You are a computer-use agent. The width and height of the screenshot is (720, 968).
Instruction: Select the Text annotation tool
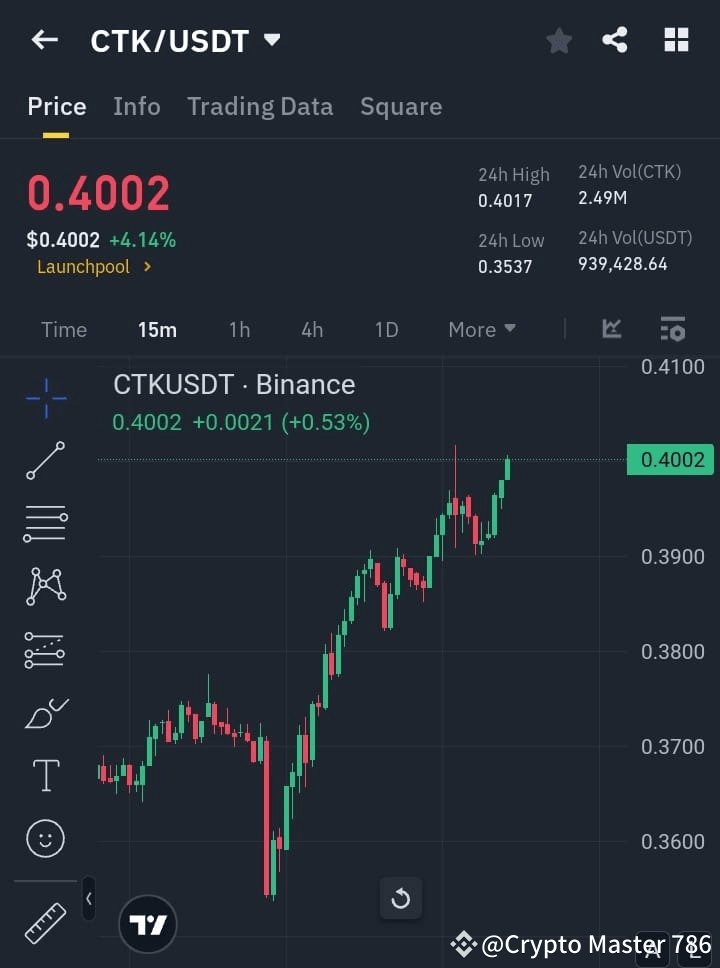45,775
